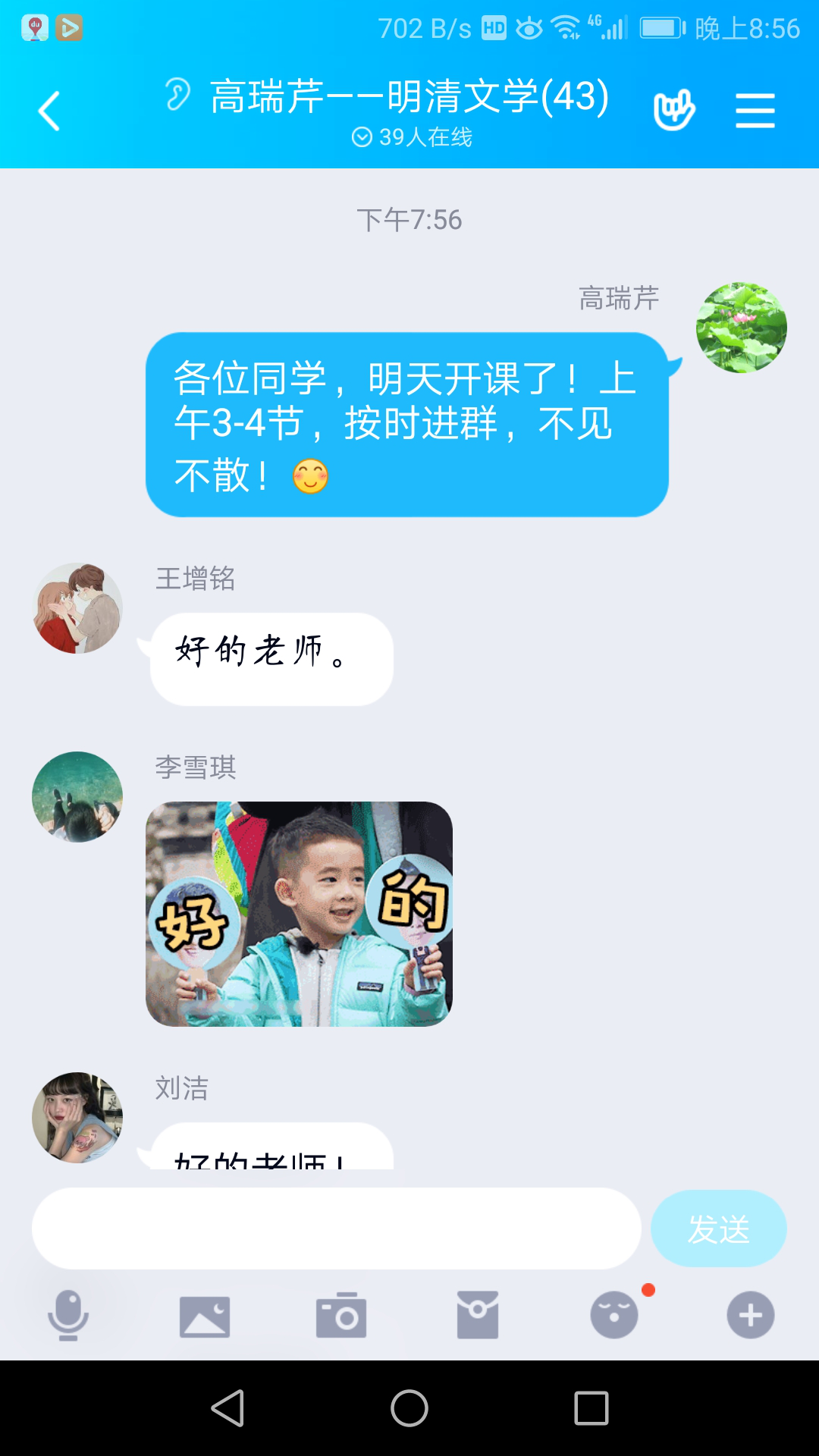Open 刘洁's profile avatar
This screenshot has height=1456, width=819.
coord(77,1118)
